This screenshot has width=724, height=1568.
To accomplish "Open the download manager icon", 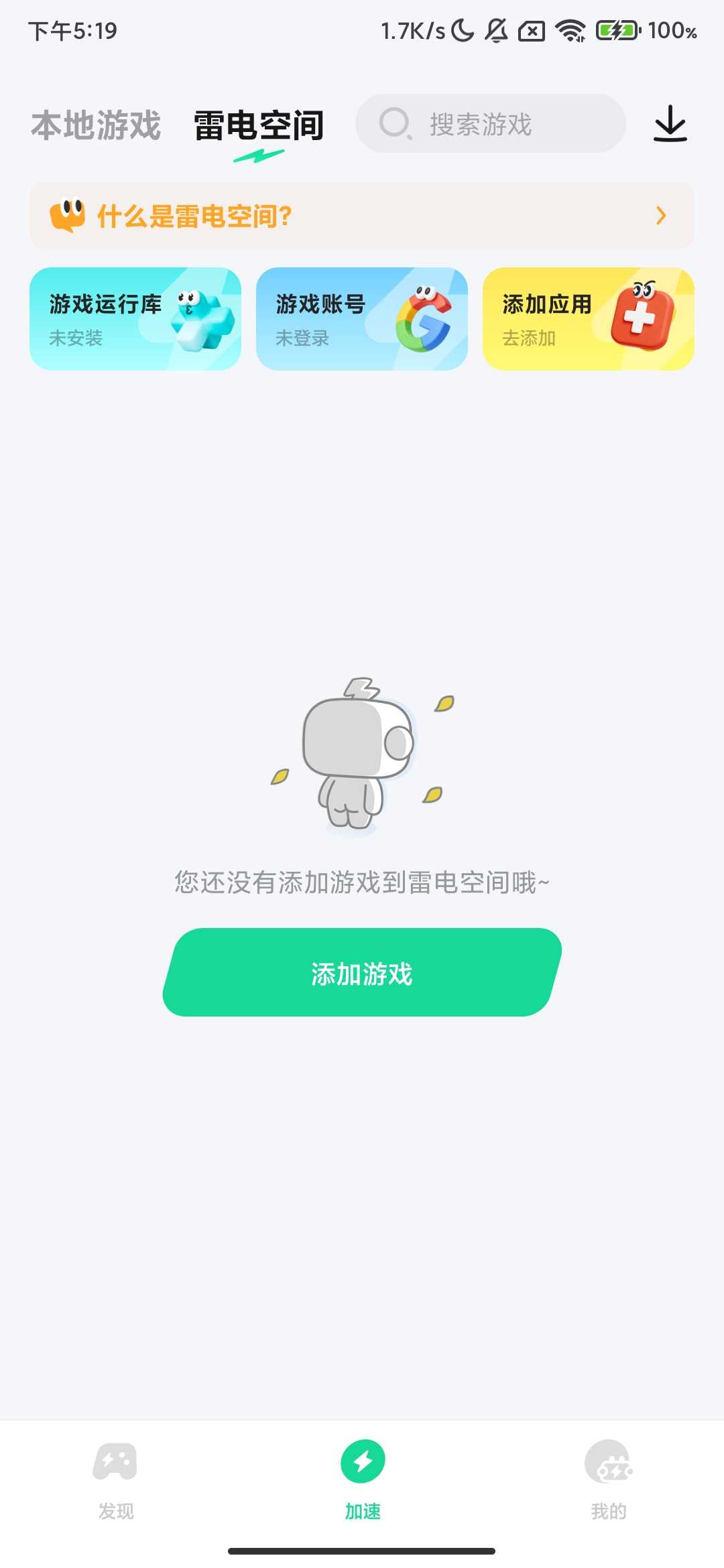I will coord(670,123).
